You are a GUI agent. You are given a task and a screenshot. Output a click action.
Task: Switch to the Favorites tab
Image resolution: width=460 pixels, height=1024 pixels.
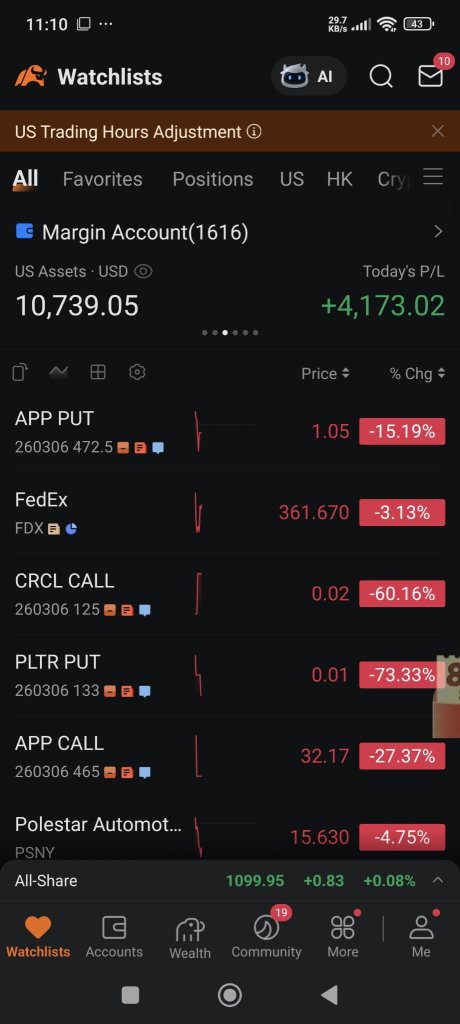(x=103, y=179)
